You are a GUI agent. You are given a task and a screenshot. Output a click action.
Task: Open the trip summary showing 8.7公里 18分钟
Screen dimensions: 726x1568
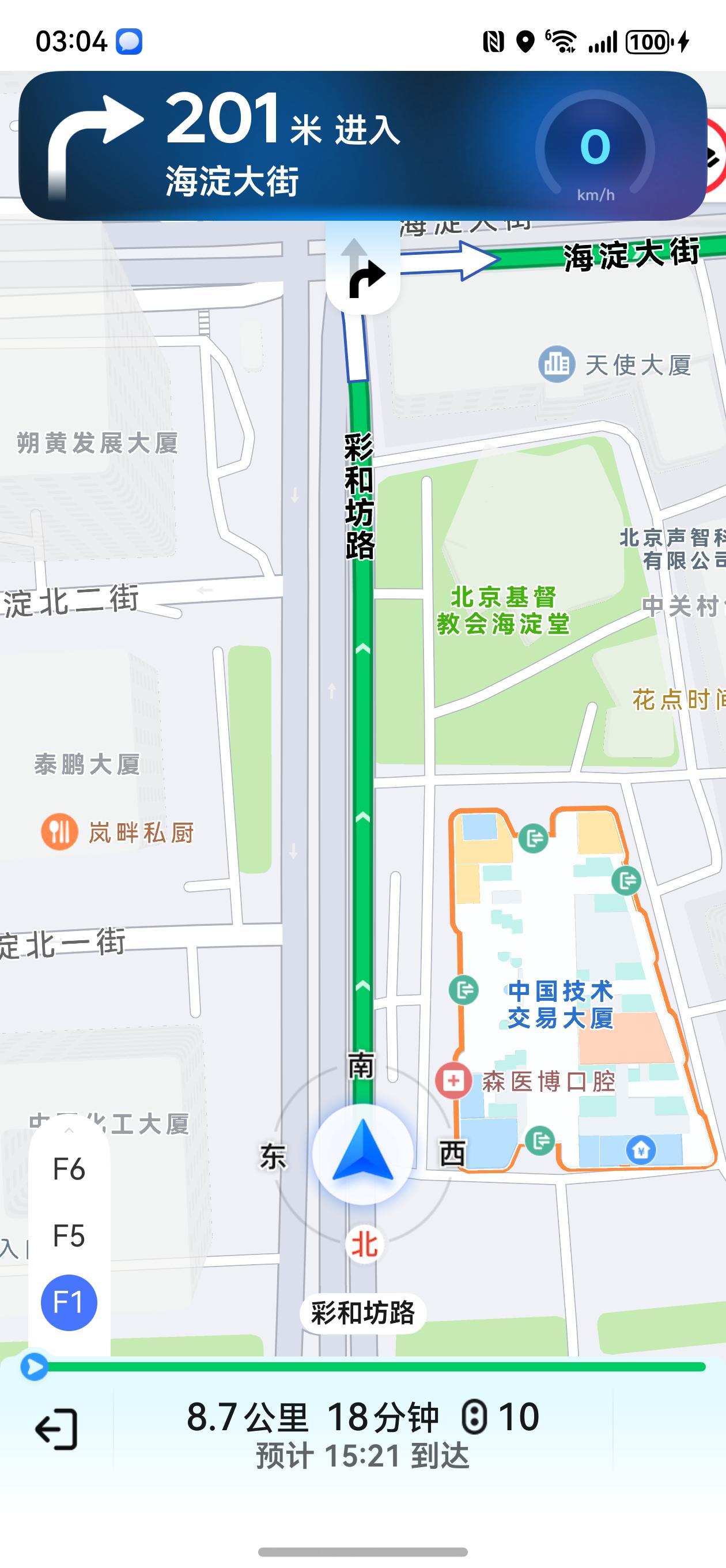pos(362,1430)
